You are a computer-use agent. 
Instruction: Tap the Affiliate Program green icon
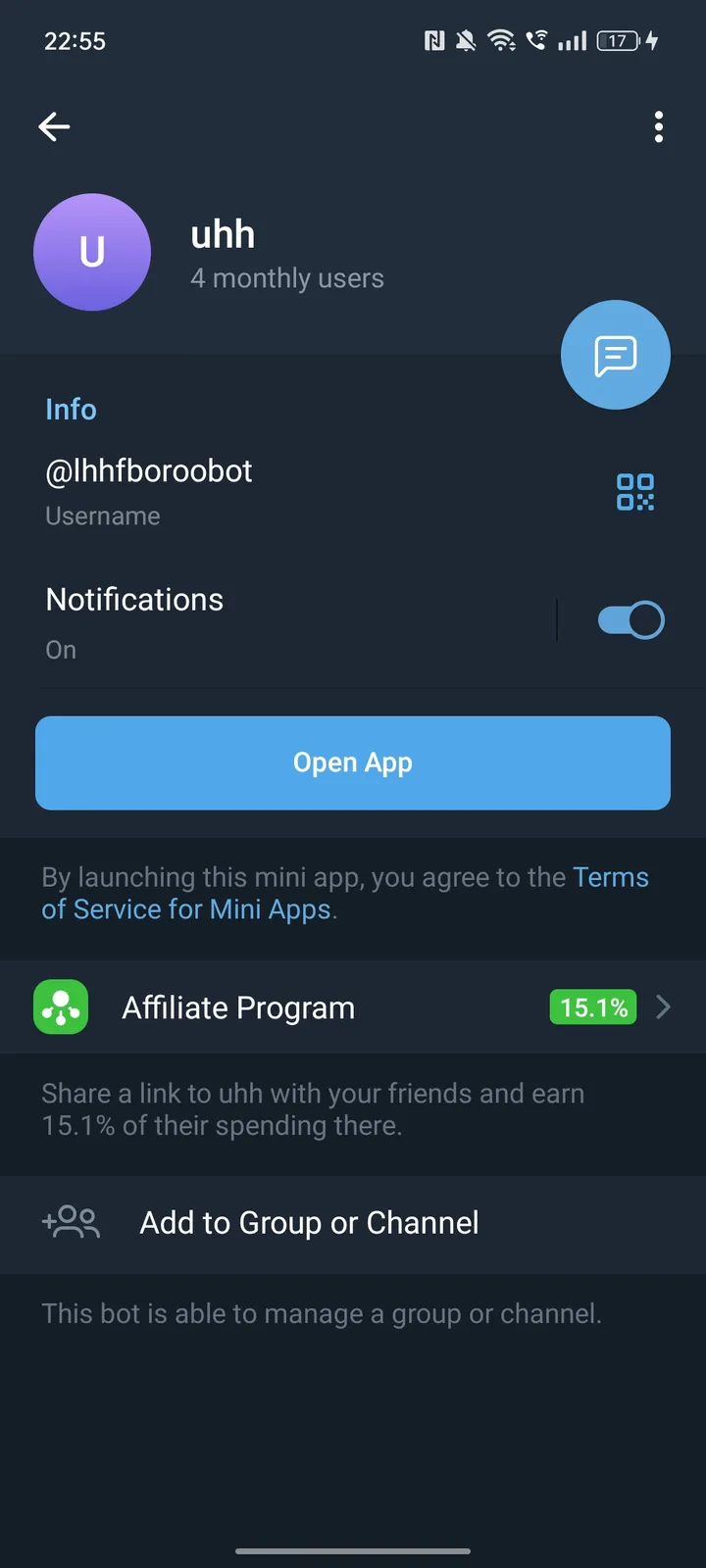tap(60, 1006)
